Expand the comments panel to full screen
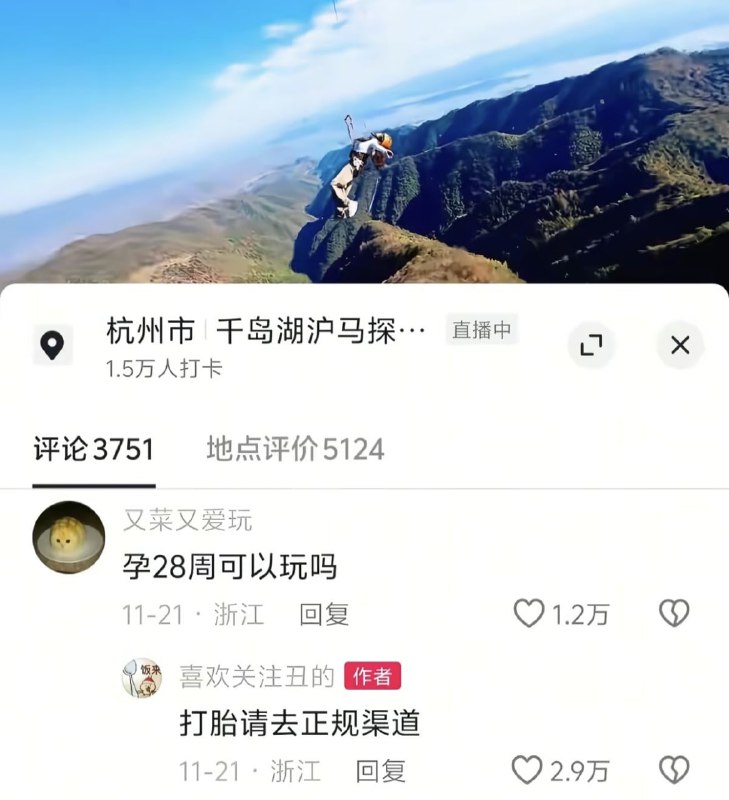 point(591,346)
